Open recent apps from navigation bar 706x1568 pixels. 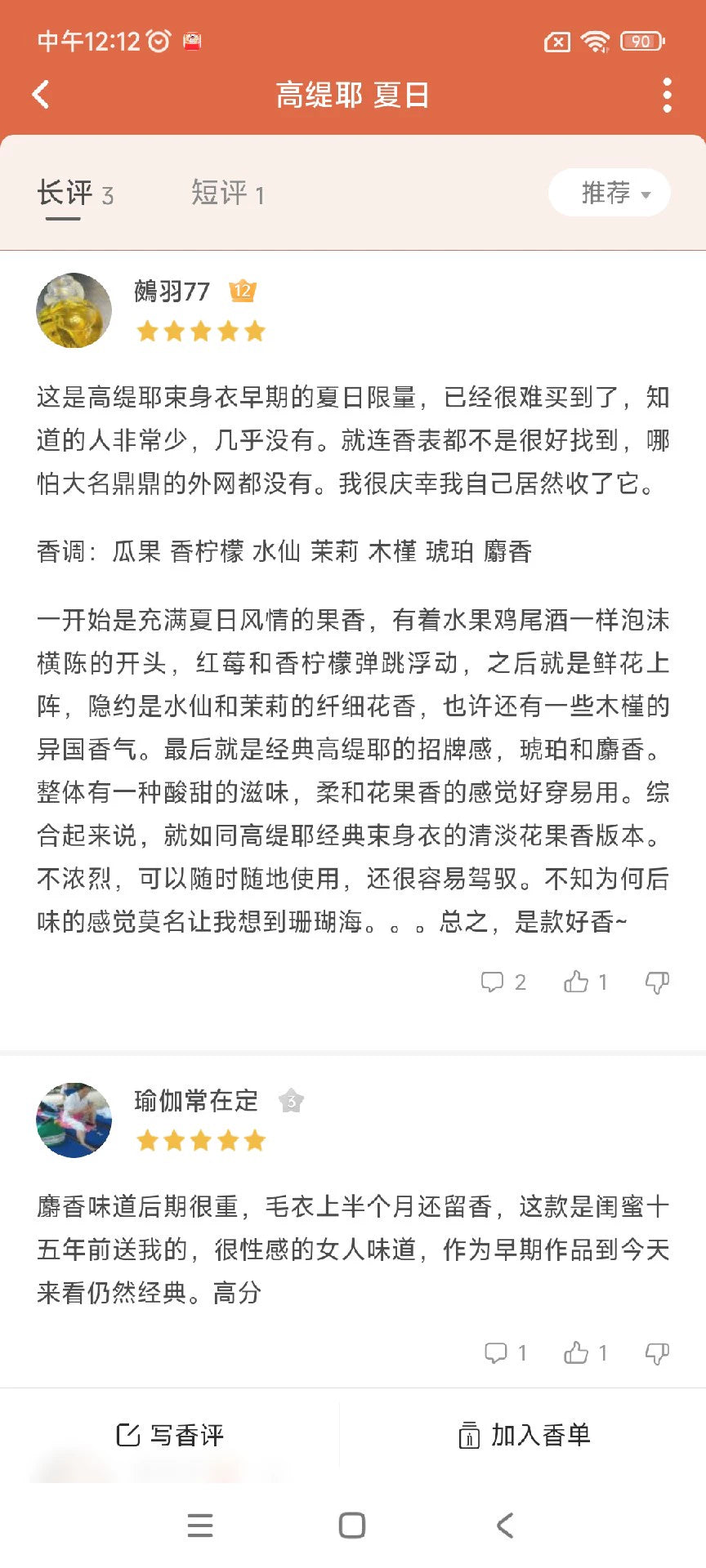200,1525
